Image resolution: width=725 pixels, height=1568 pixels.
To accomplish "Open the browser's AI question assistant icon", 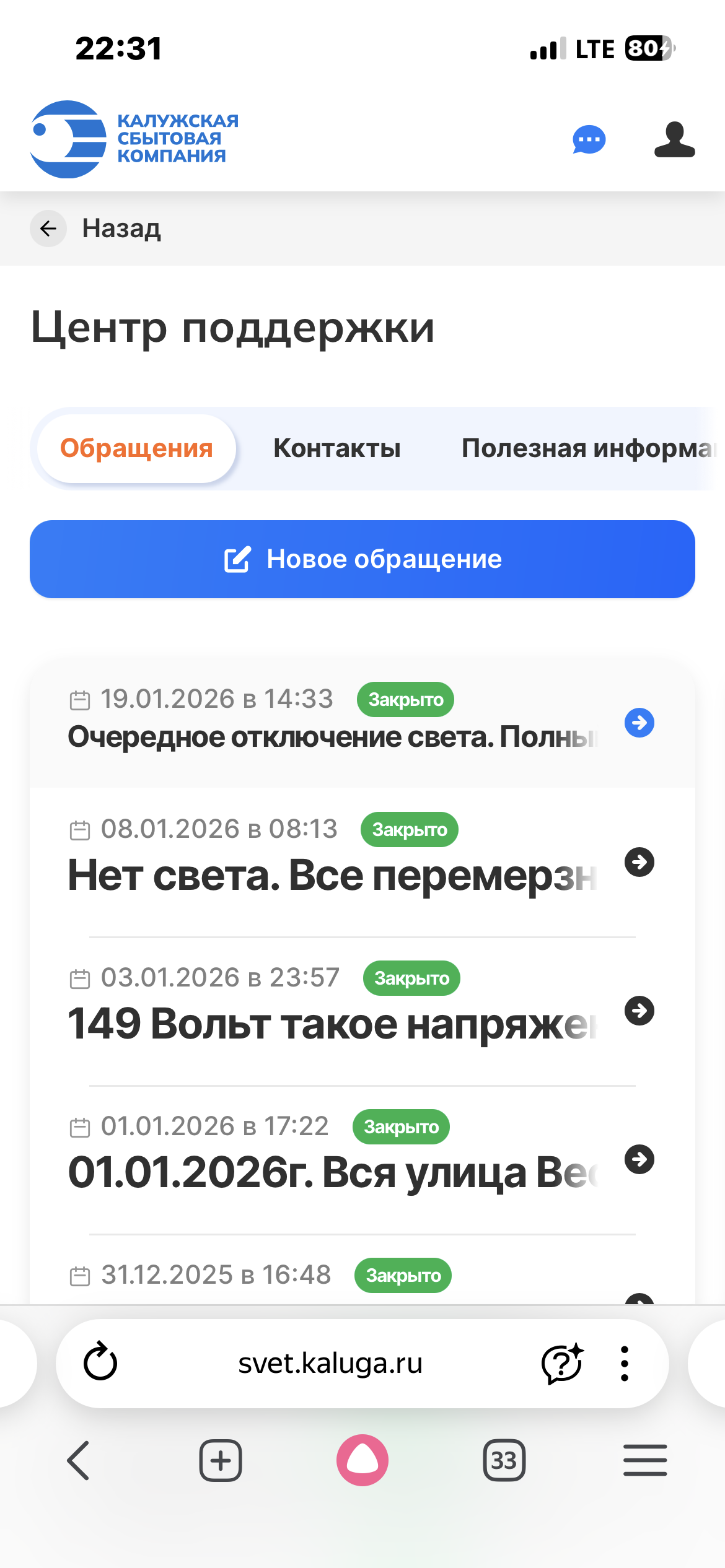I will click(x=562, y=1363).
